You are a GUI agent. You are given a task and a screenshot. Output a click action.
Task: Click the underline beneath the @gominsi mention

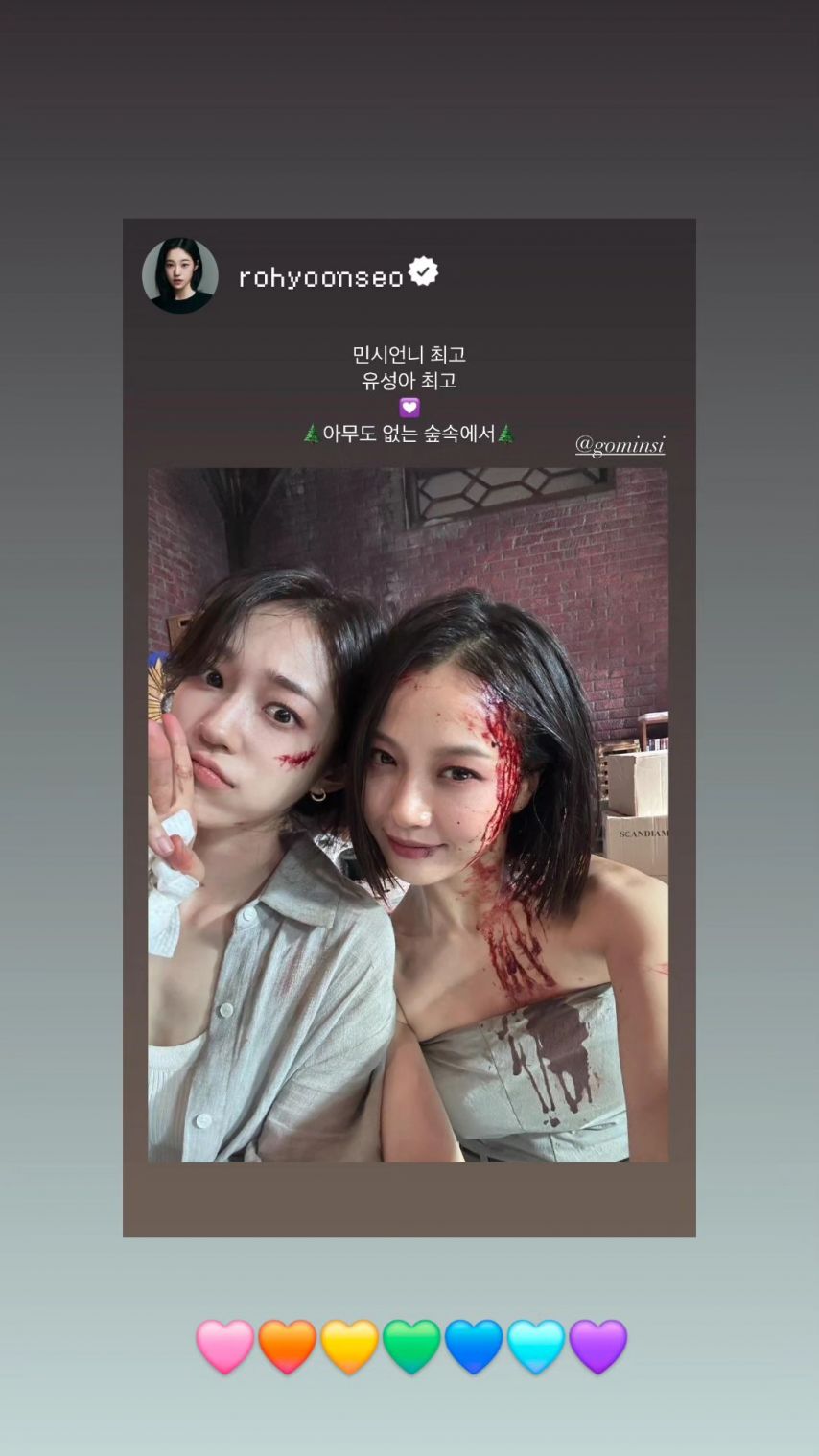pos(620,454)
